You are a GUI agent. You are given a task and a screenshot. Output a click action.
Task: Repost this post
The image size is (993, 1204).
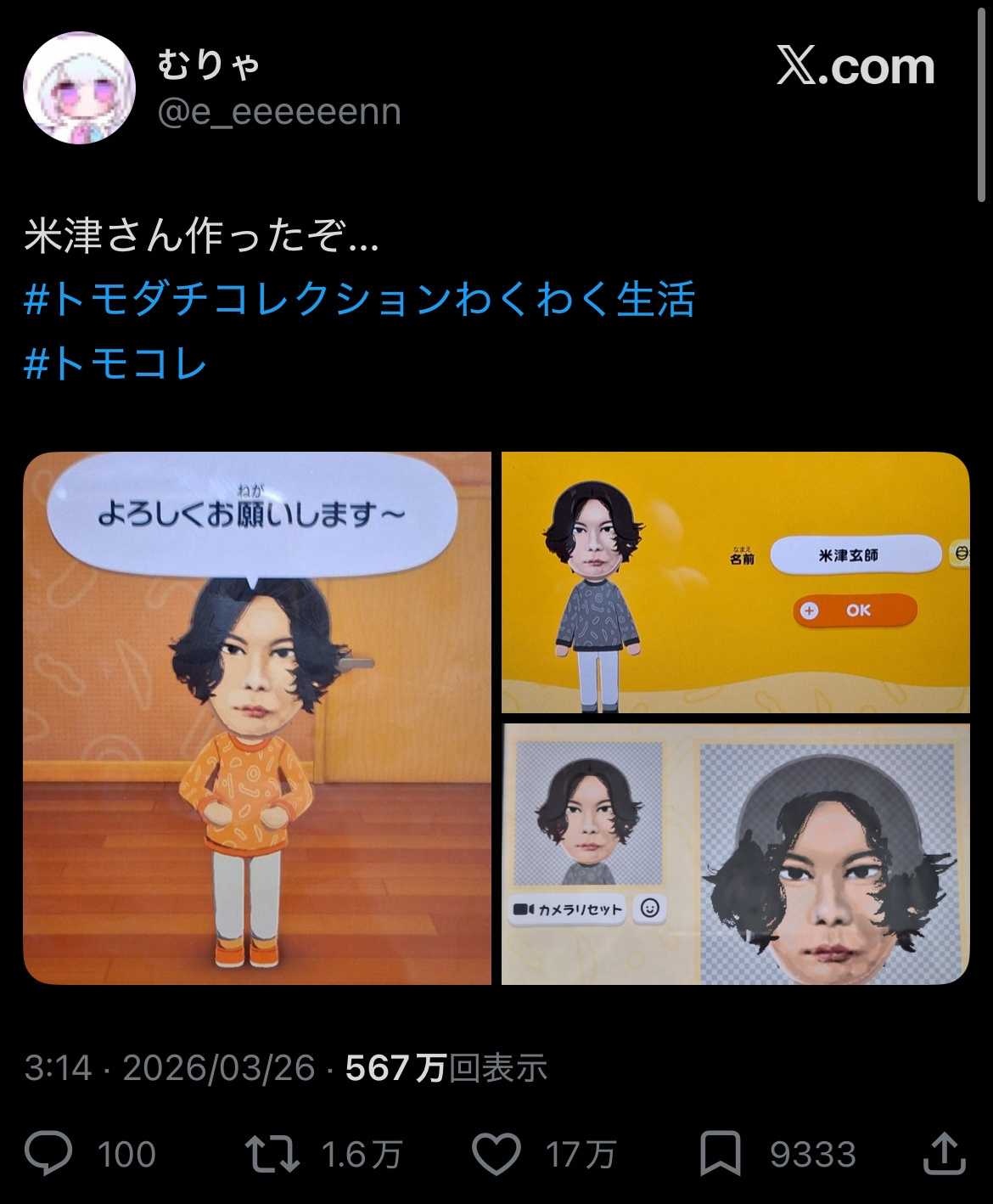click(272, 1155)
